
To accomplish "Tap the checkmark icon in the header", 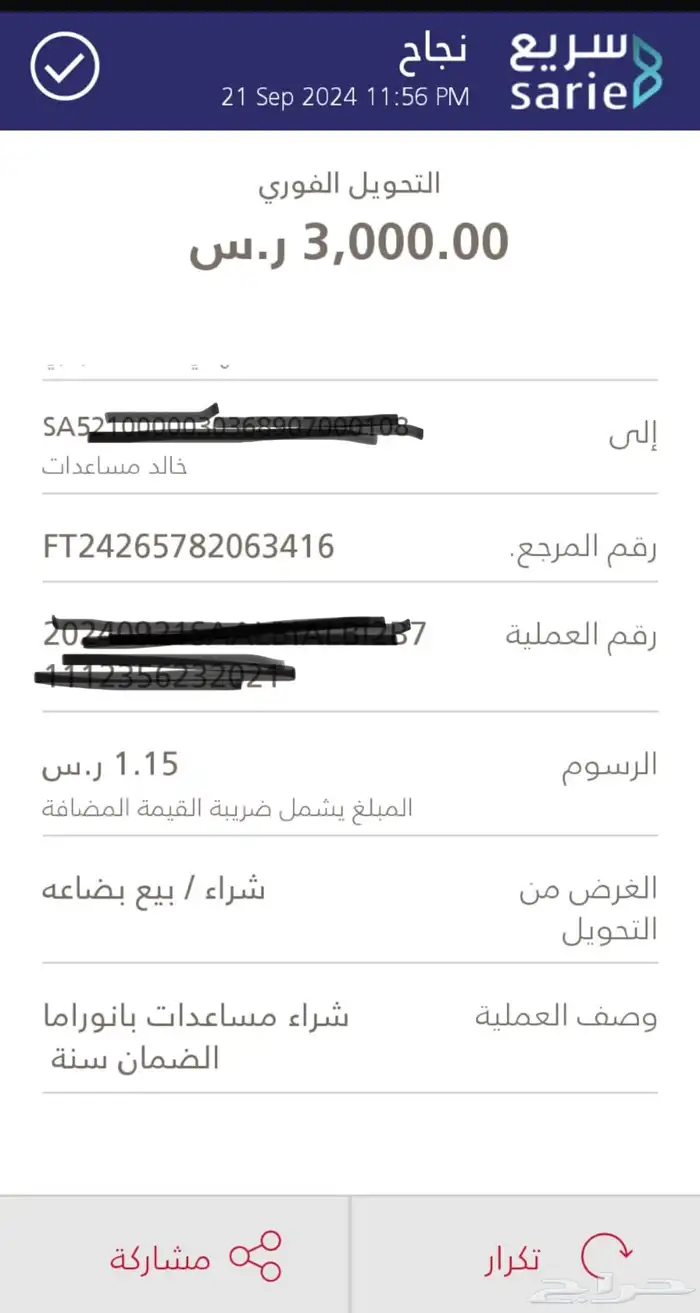I will 65,66.
